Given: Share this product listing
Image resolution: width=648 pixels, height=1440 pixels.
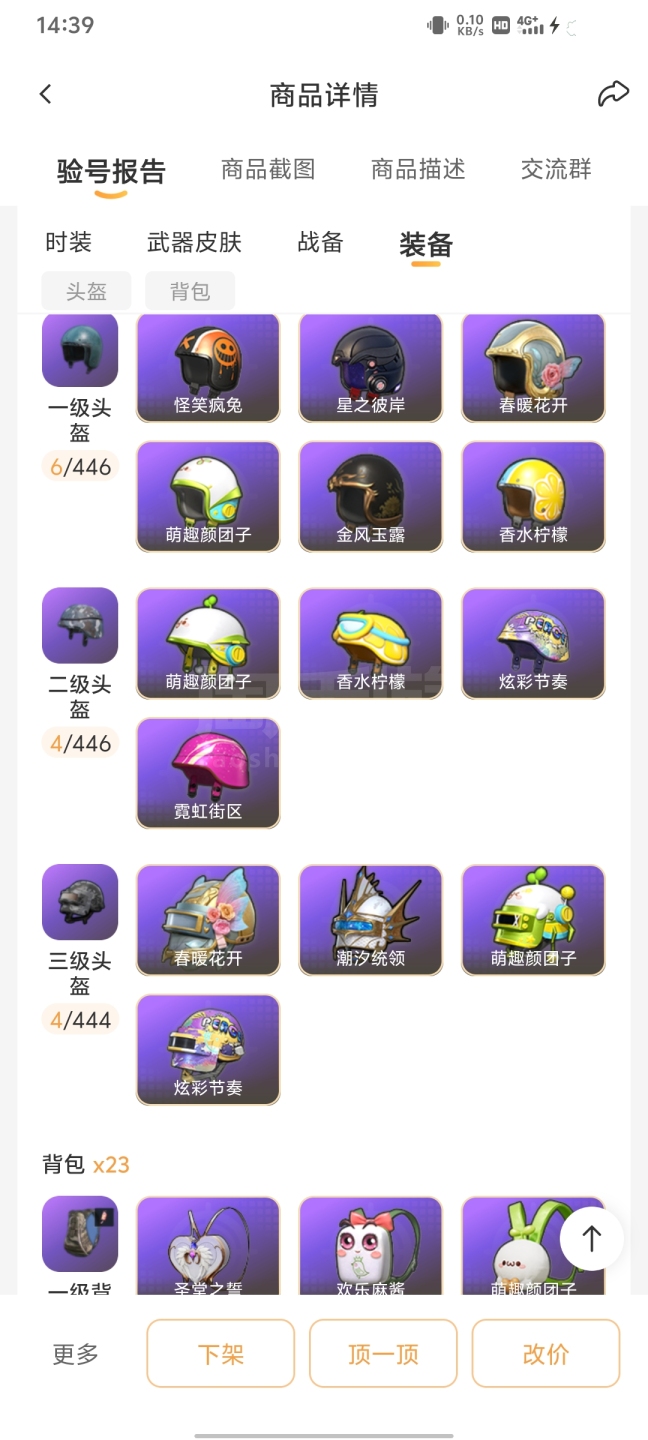Looking at the screenshot, I should click(612, 94).
